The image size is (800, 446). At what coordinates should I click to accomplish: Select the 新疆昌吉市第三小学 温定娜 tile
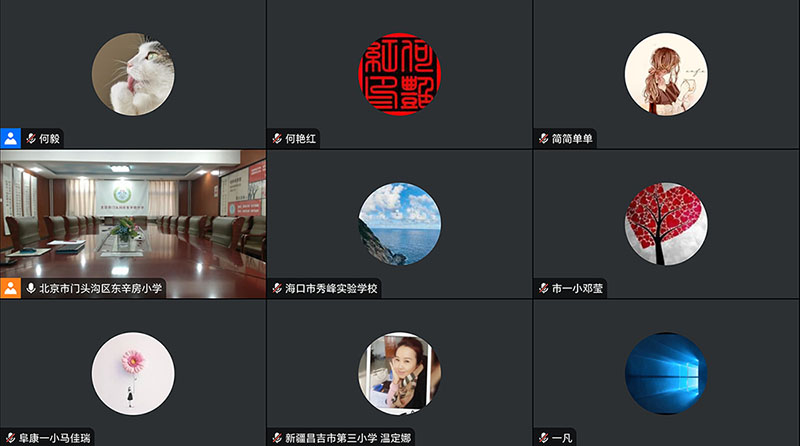[x=399, y=372]
